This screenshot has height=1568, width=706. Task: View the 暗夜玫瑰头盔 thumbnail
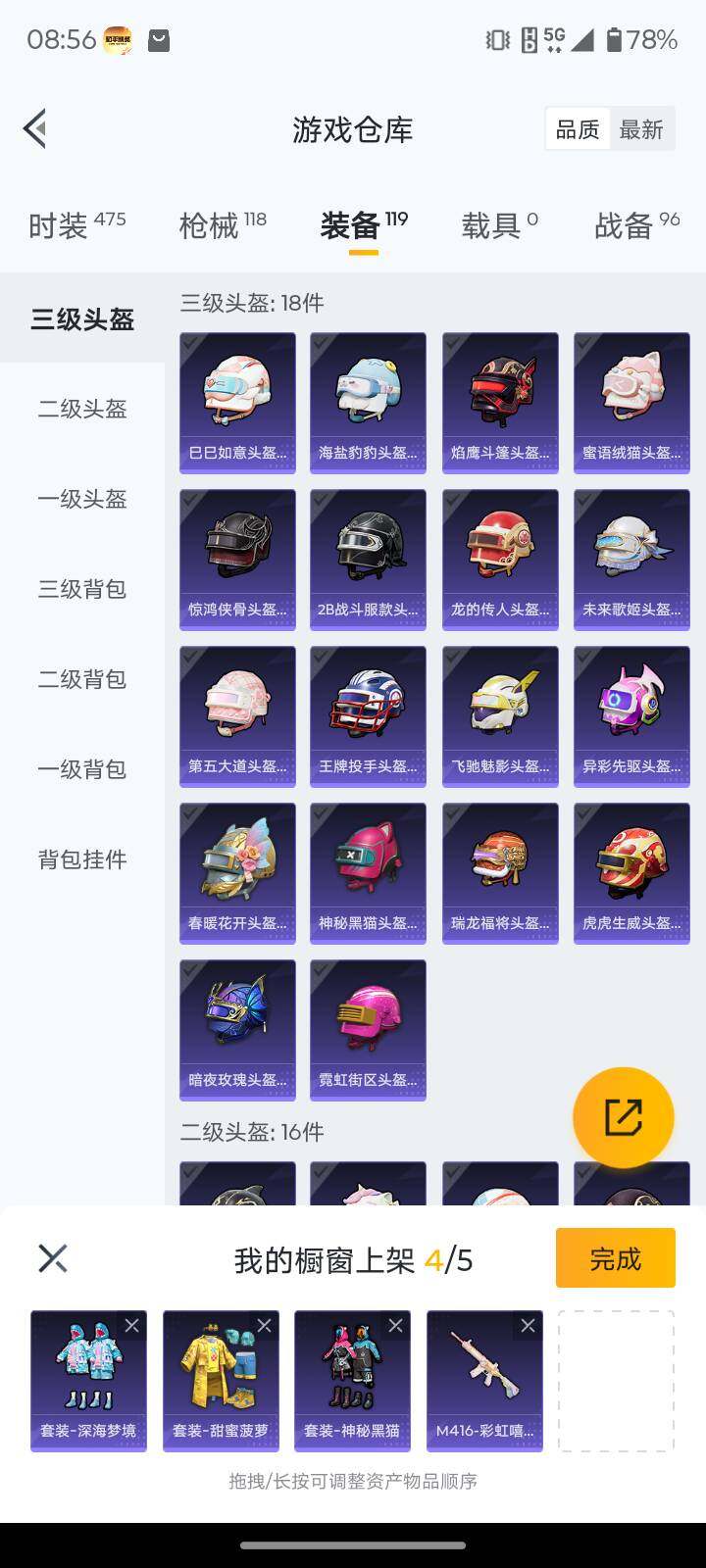point(236,1029)
